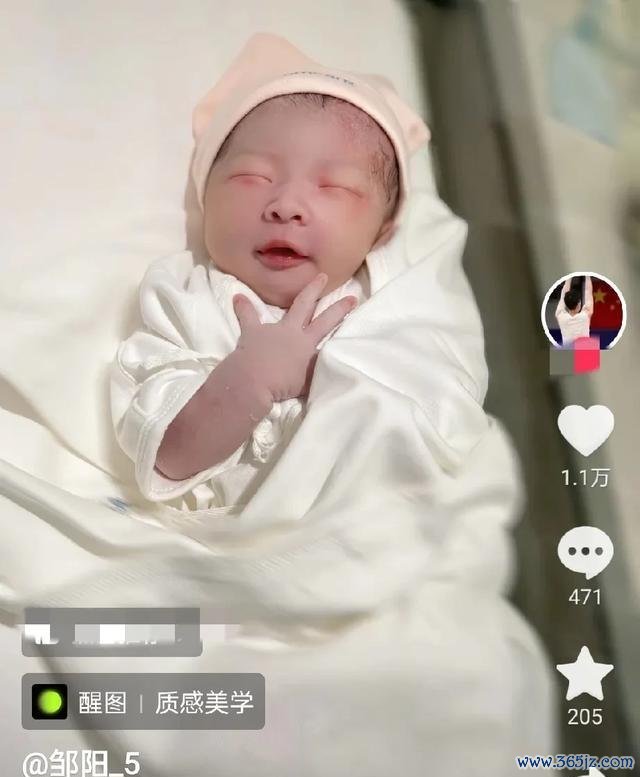
Task: View the @邹阳_5 user profile
Action: [82, 764]
